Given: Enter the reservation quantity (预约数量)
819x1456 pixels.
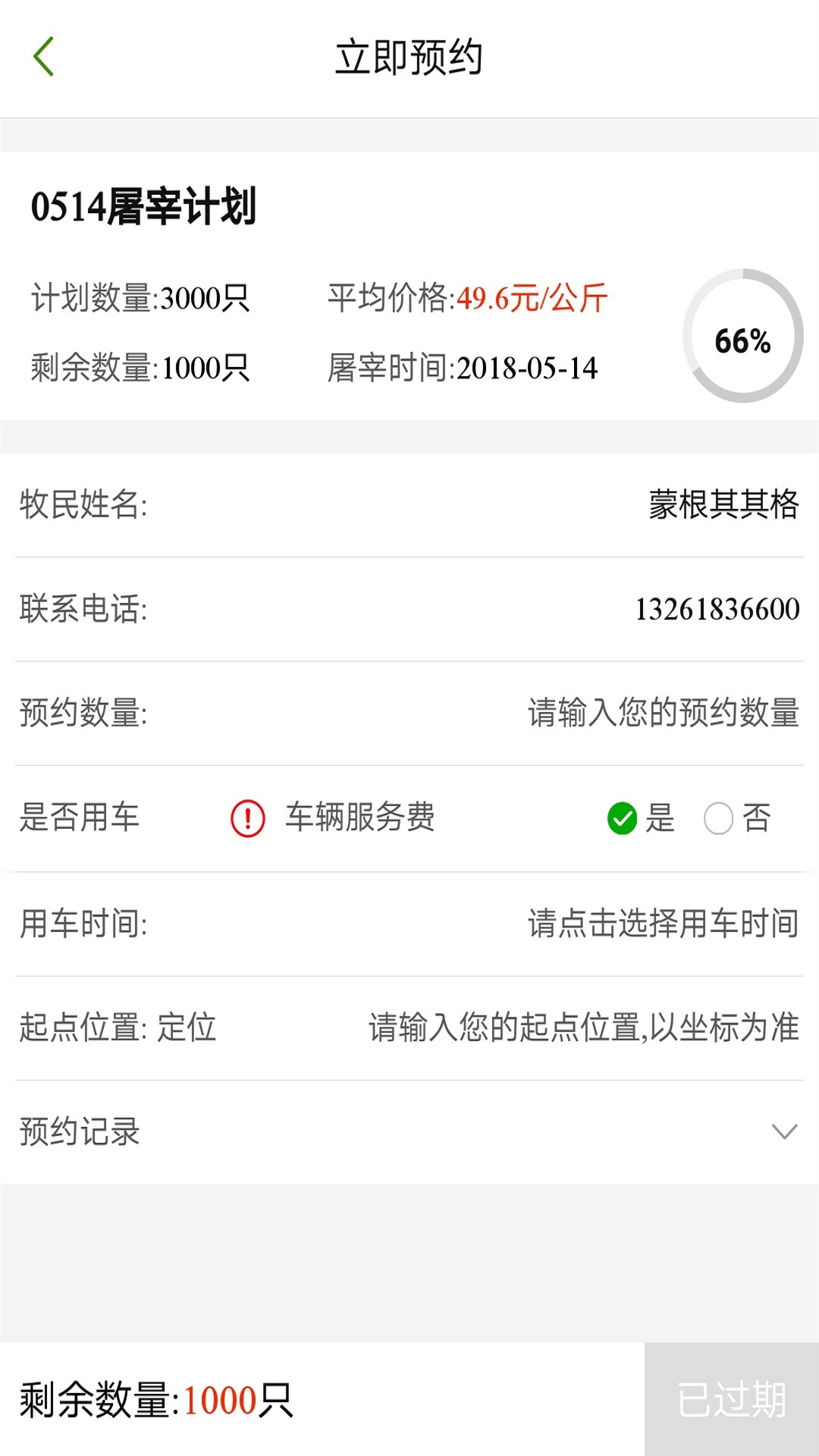Looking at the screenshot, I should (x=663, y=714).
